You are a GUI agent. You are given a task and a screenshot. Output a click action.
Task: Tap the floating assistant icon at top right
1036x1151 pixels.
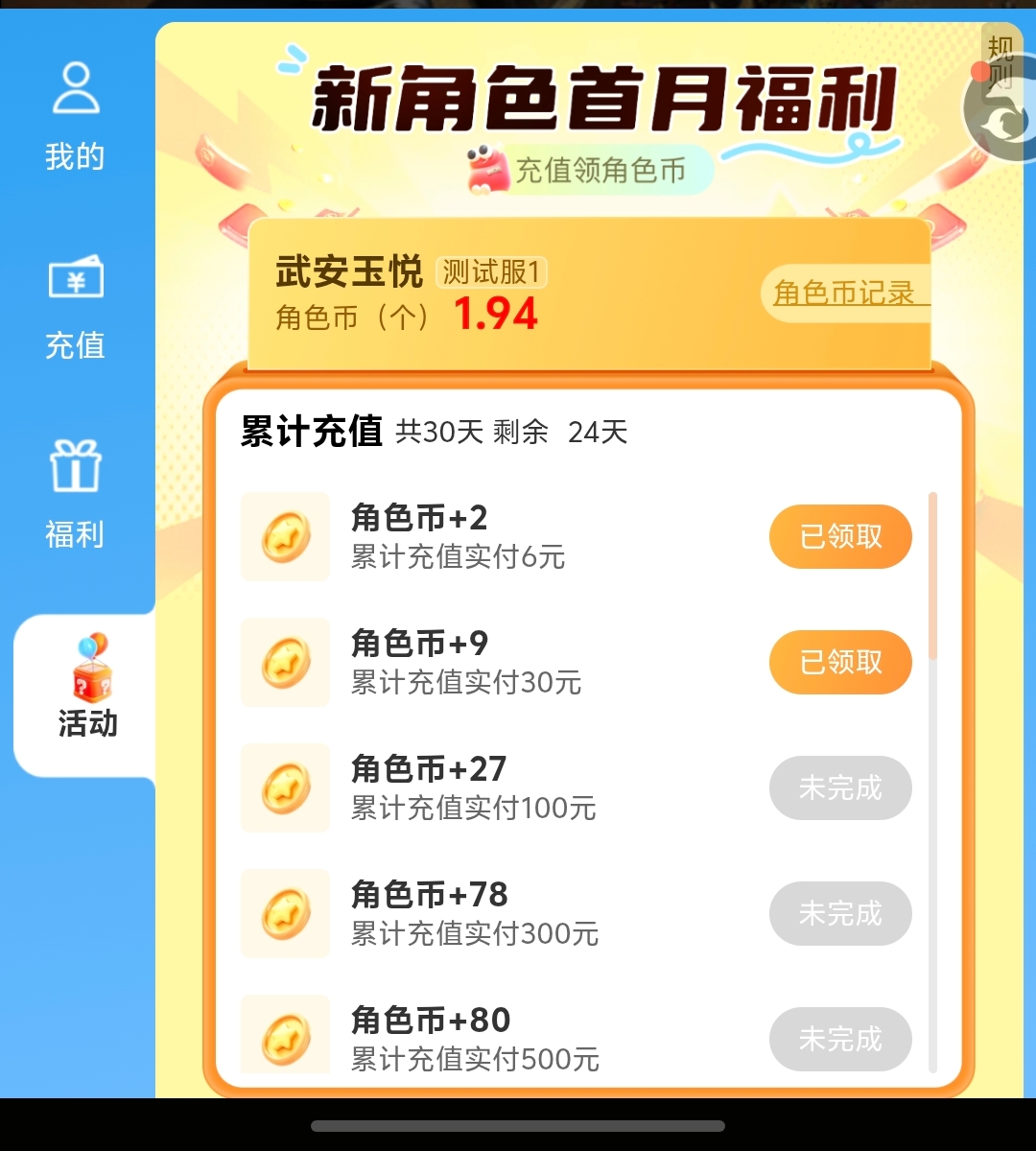tap(1009, 123)
